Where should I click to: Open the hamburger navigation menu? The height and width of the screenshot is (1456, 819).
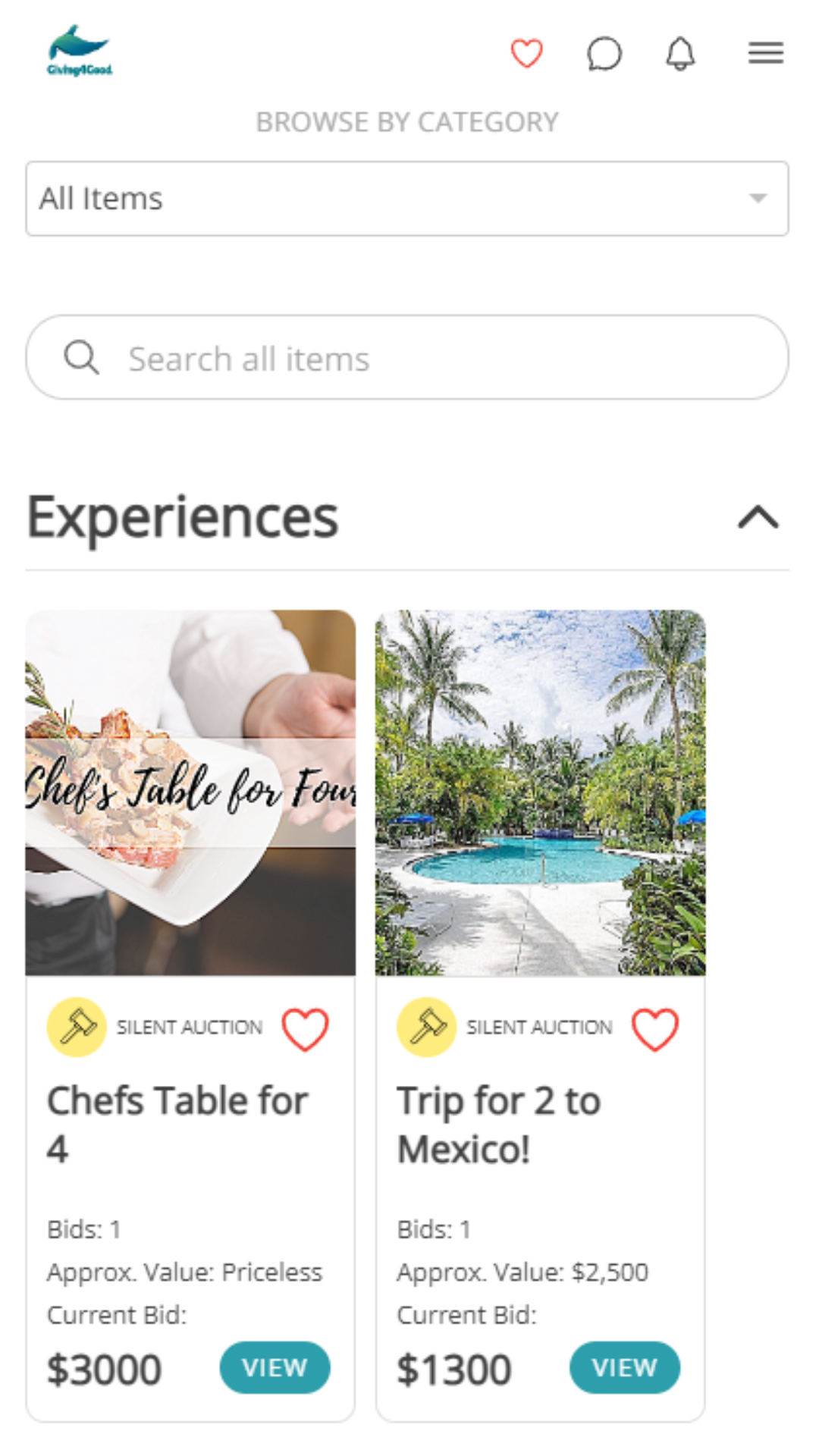(x=765, y=53)
